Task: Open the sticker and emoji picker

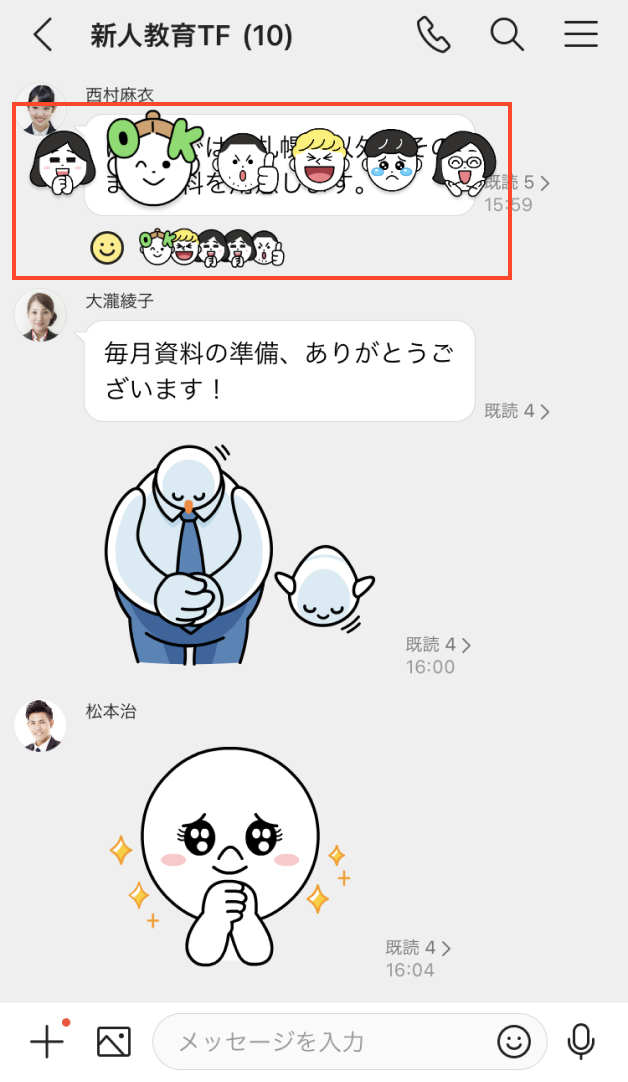Action: 514,1042
